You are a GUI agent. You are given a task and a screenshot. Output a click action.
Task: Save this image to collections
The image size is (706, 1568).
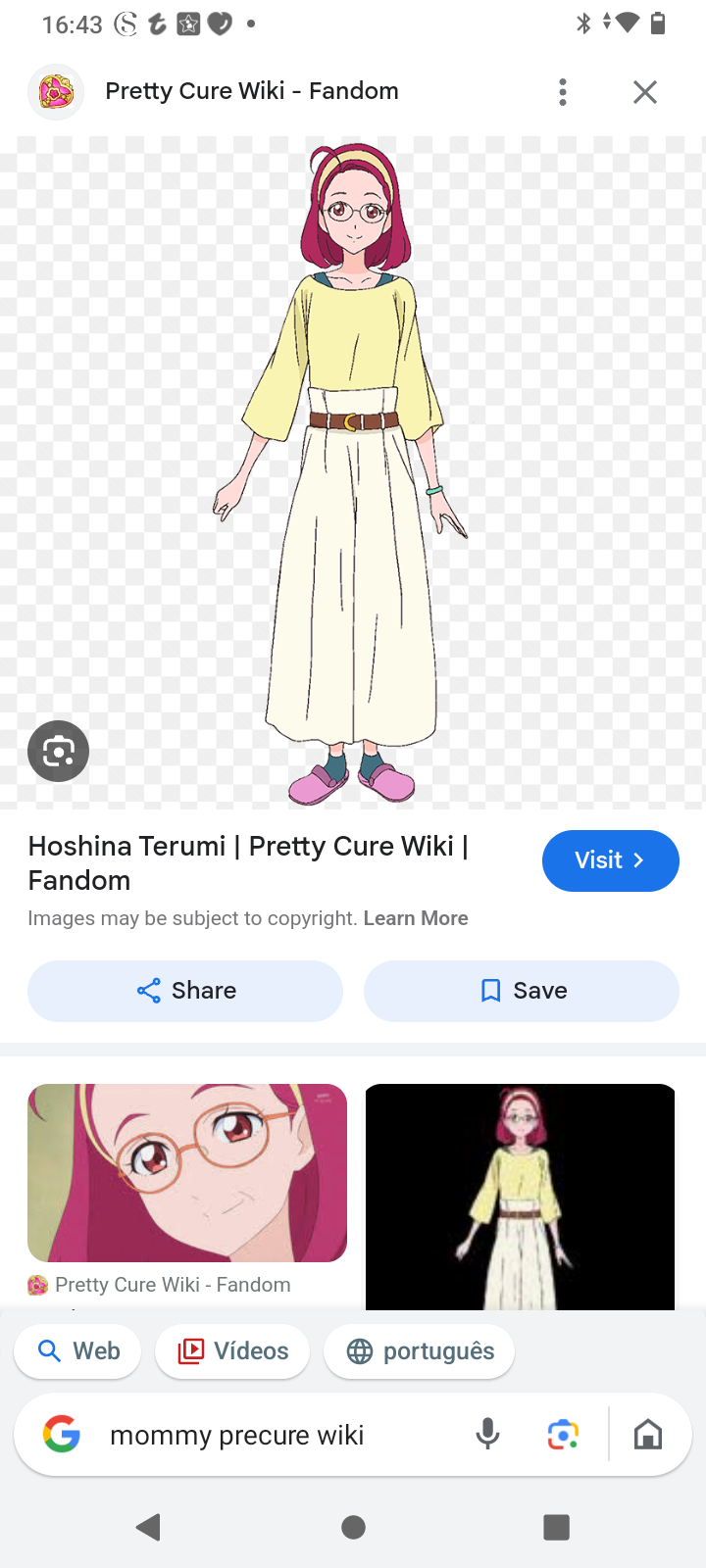[x=521, y=991]
